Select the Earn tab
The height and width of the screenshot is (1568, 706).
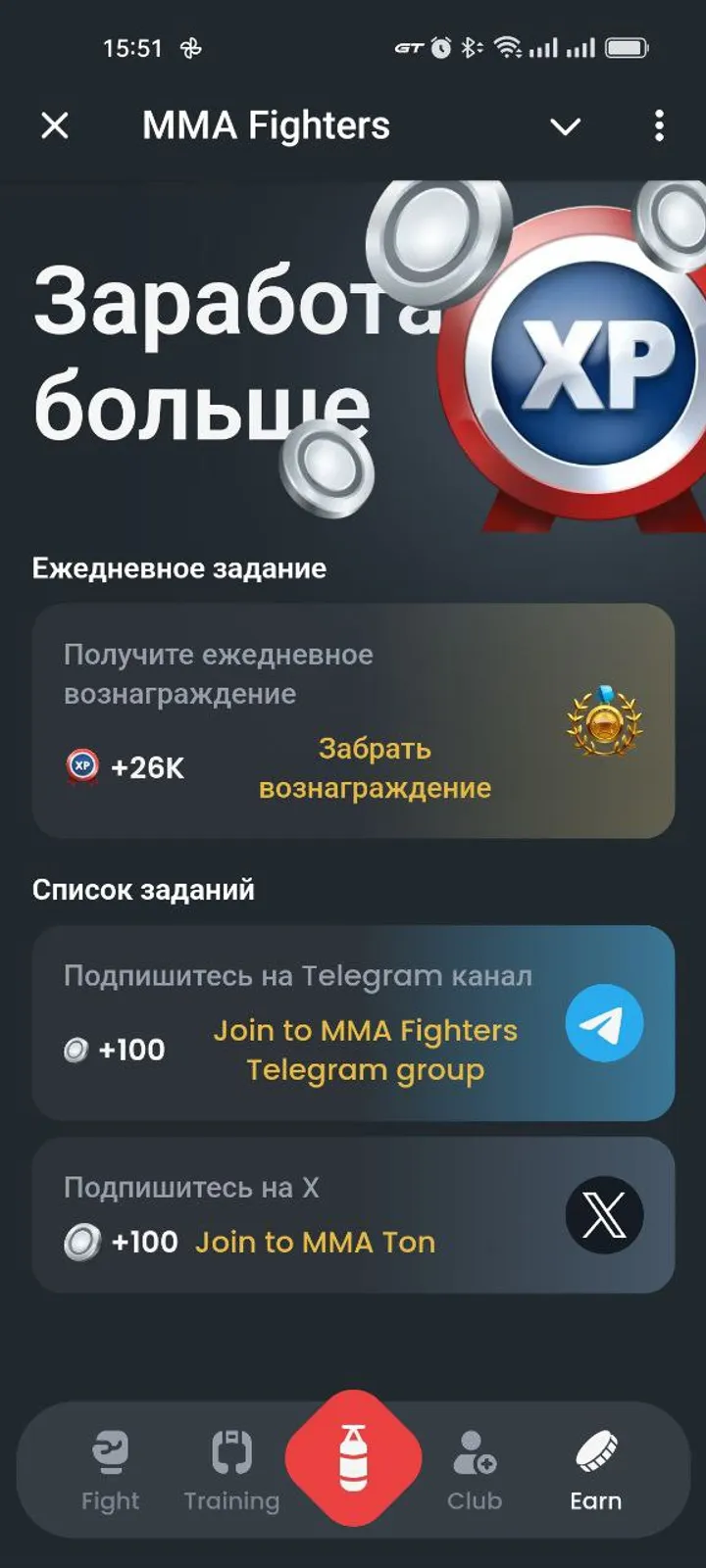click(x=595, y=1470)
